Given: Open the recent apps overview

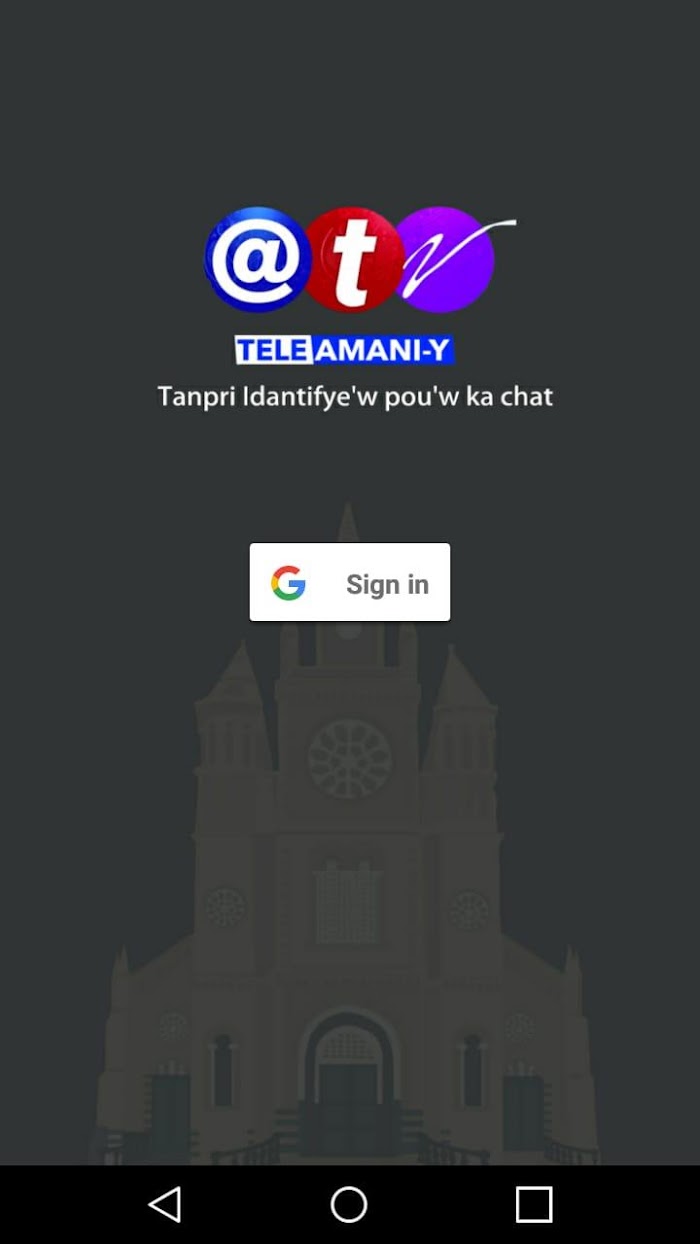Looking at the screenshot, I should (534, 1204).
